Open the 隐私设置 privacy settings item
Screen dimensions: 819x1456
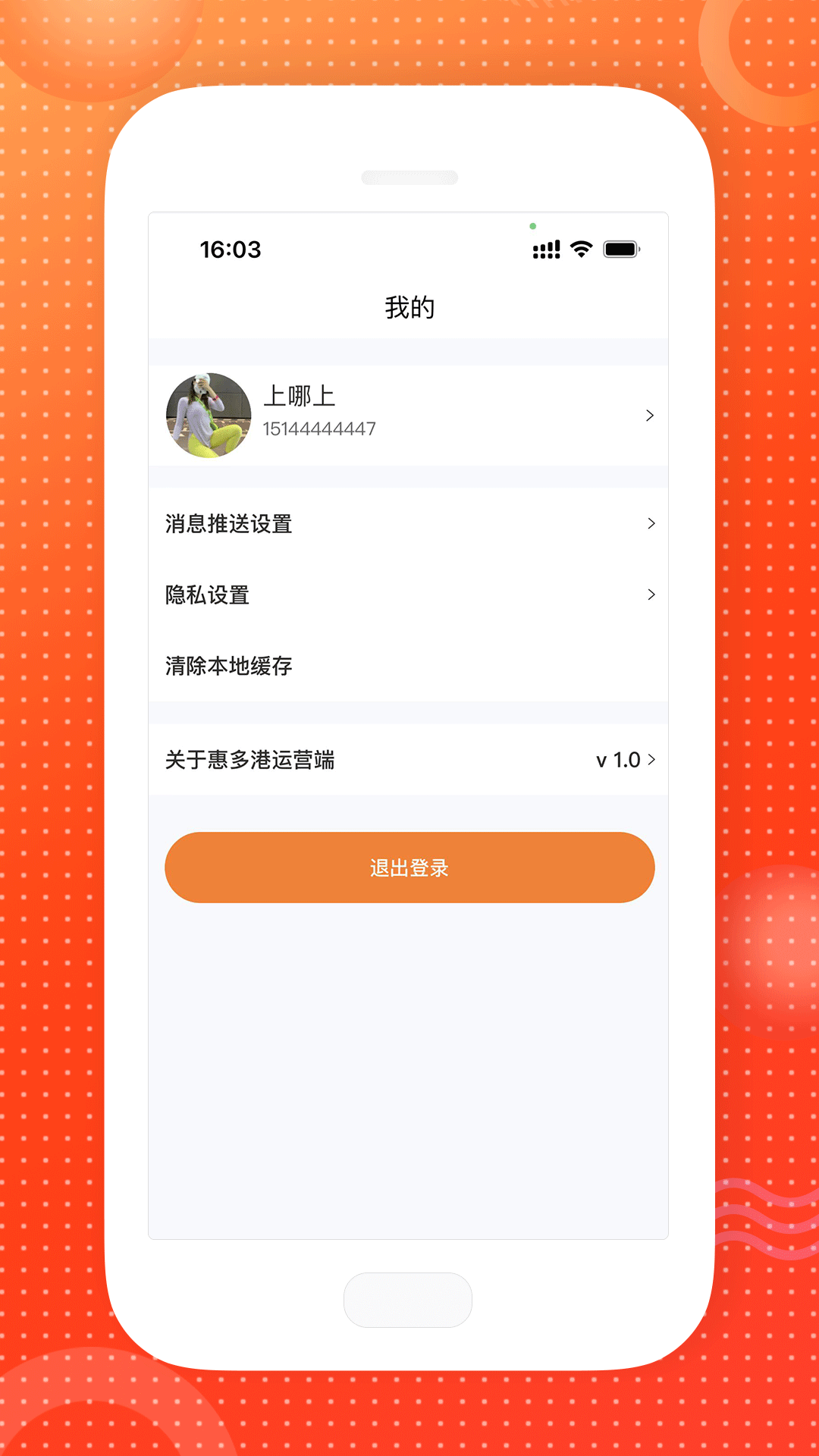pos(206,595)
